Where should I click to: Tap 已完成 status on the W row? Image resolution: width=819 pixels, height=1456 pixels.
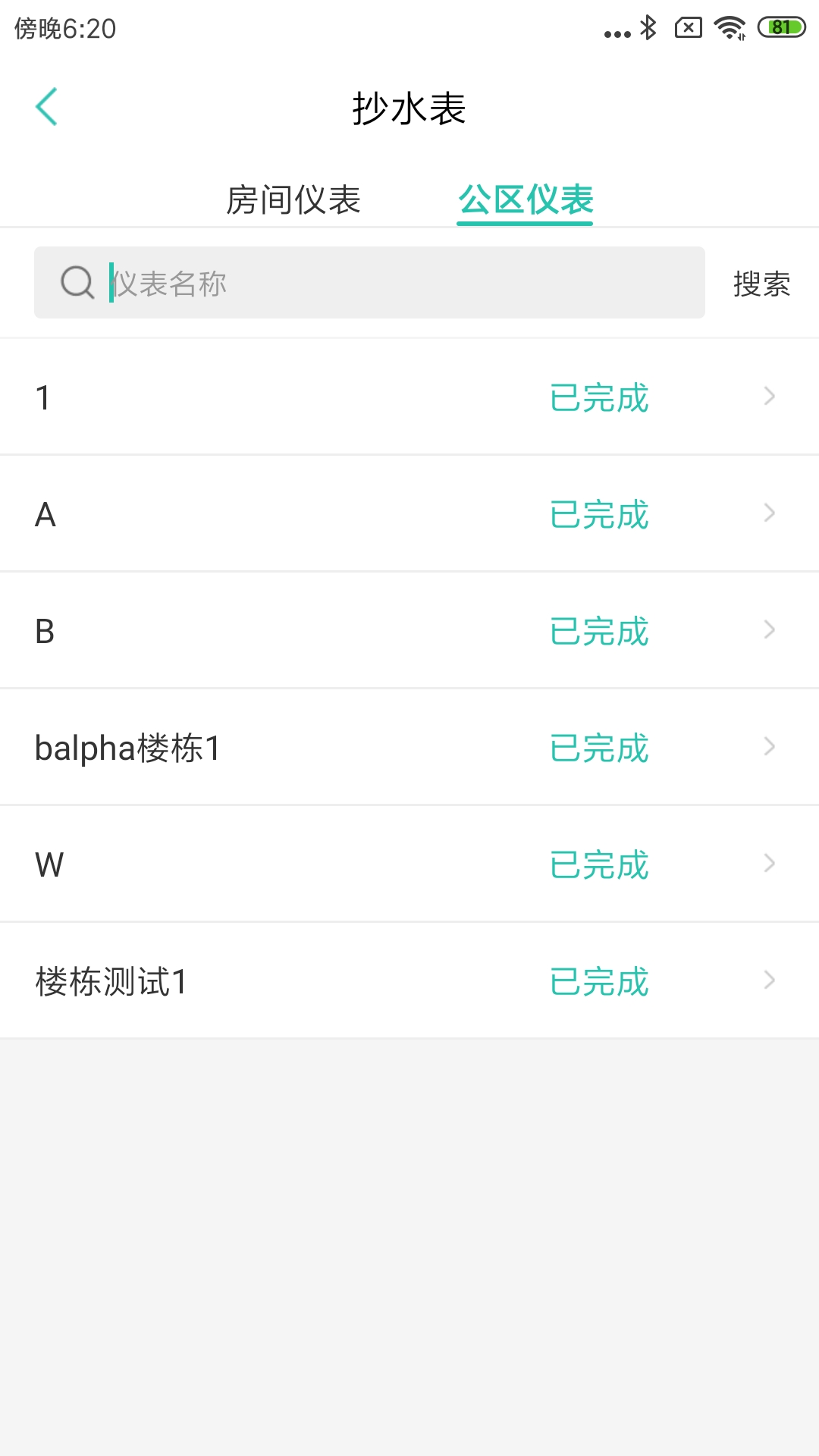(598, 863)
